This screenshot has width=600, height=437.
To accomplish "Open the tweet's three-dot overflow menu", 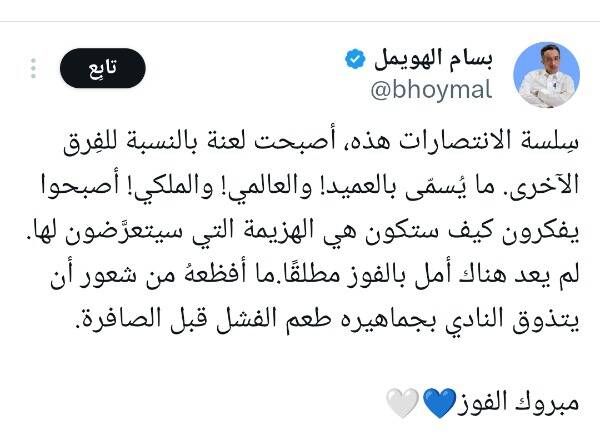I will point(33,69).
